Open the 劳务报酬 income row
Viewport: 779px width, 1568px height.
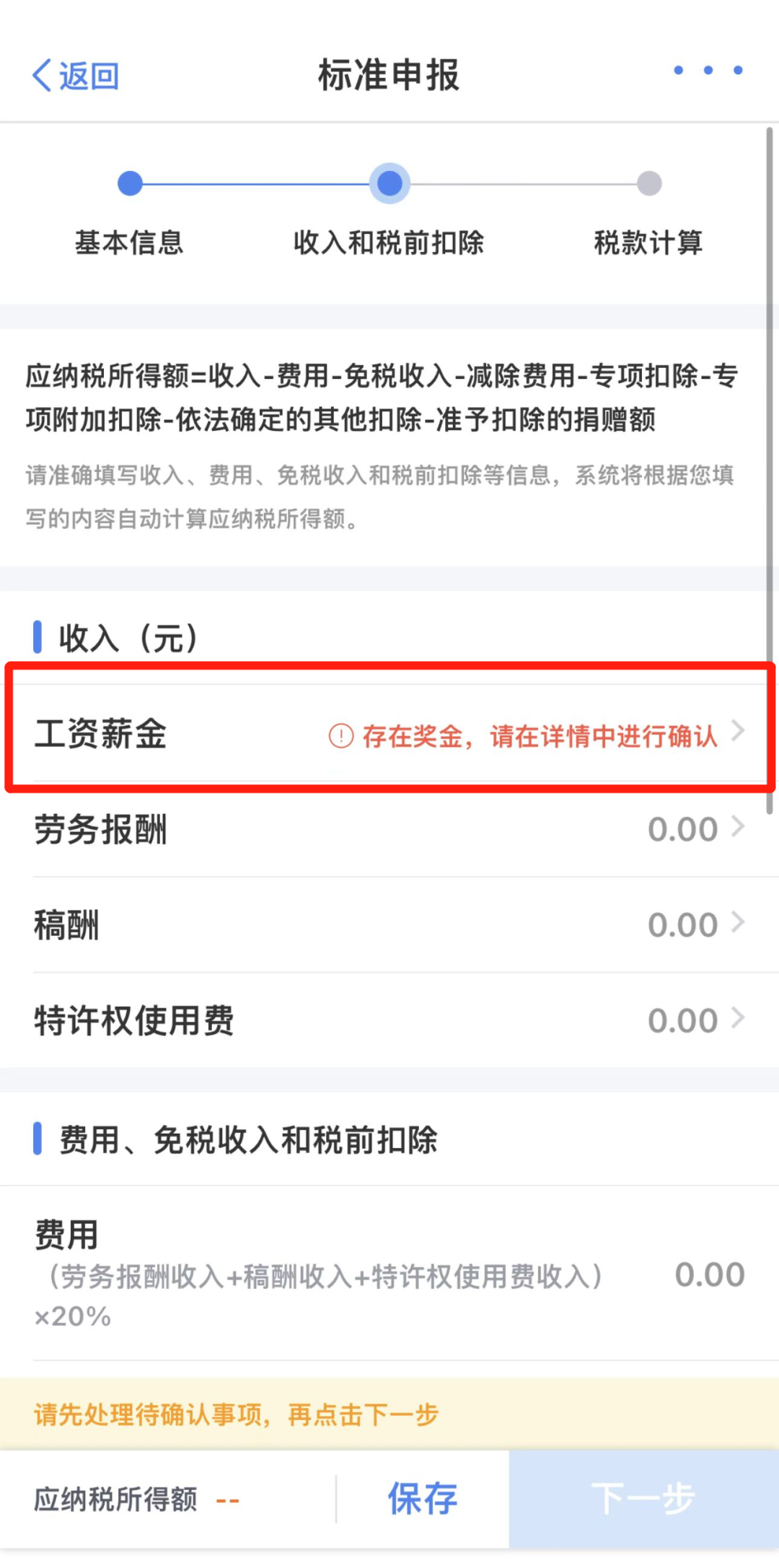click(x=389, y=829)
